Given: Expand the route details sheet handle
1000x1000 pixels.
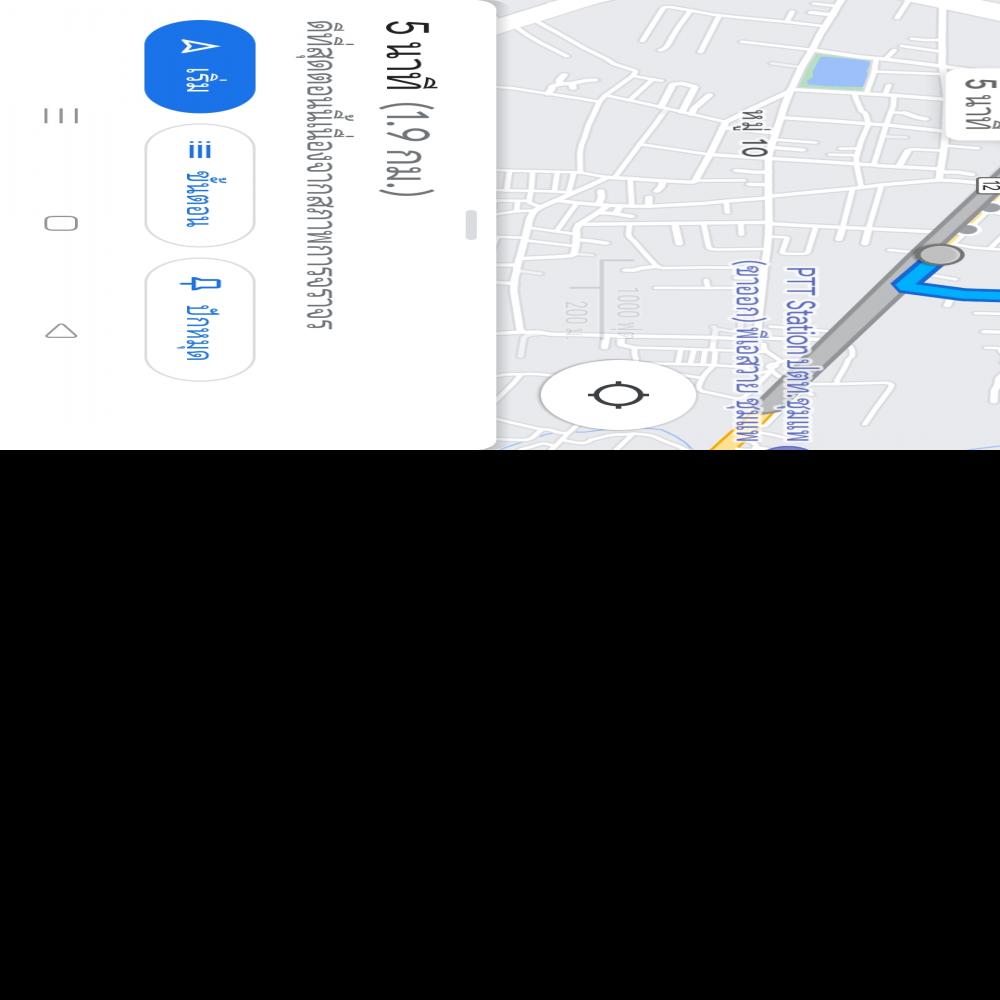Looking at the screenshot, I should 471,225.
